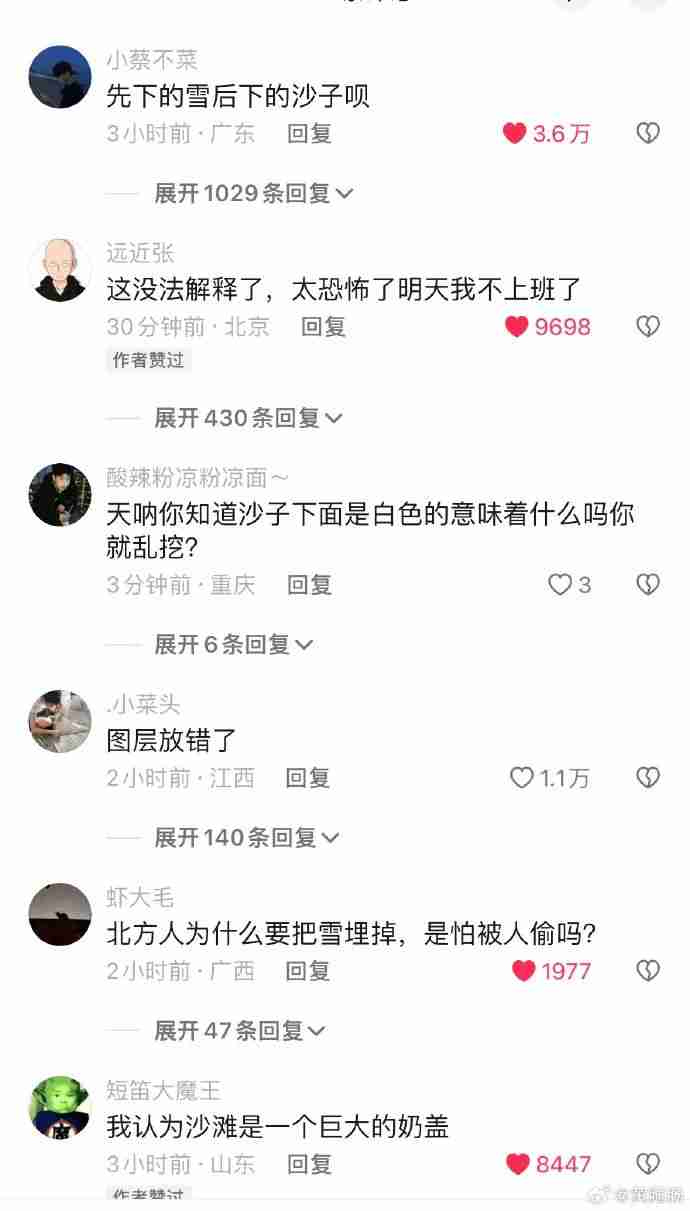Expand 1029 replies under 小蔡不菜
This screenshot has width=690, height=1211.
coord(252,193)
